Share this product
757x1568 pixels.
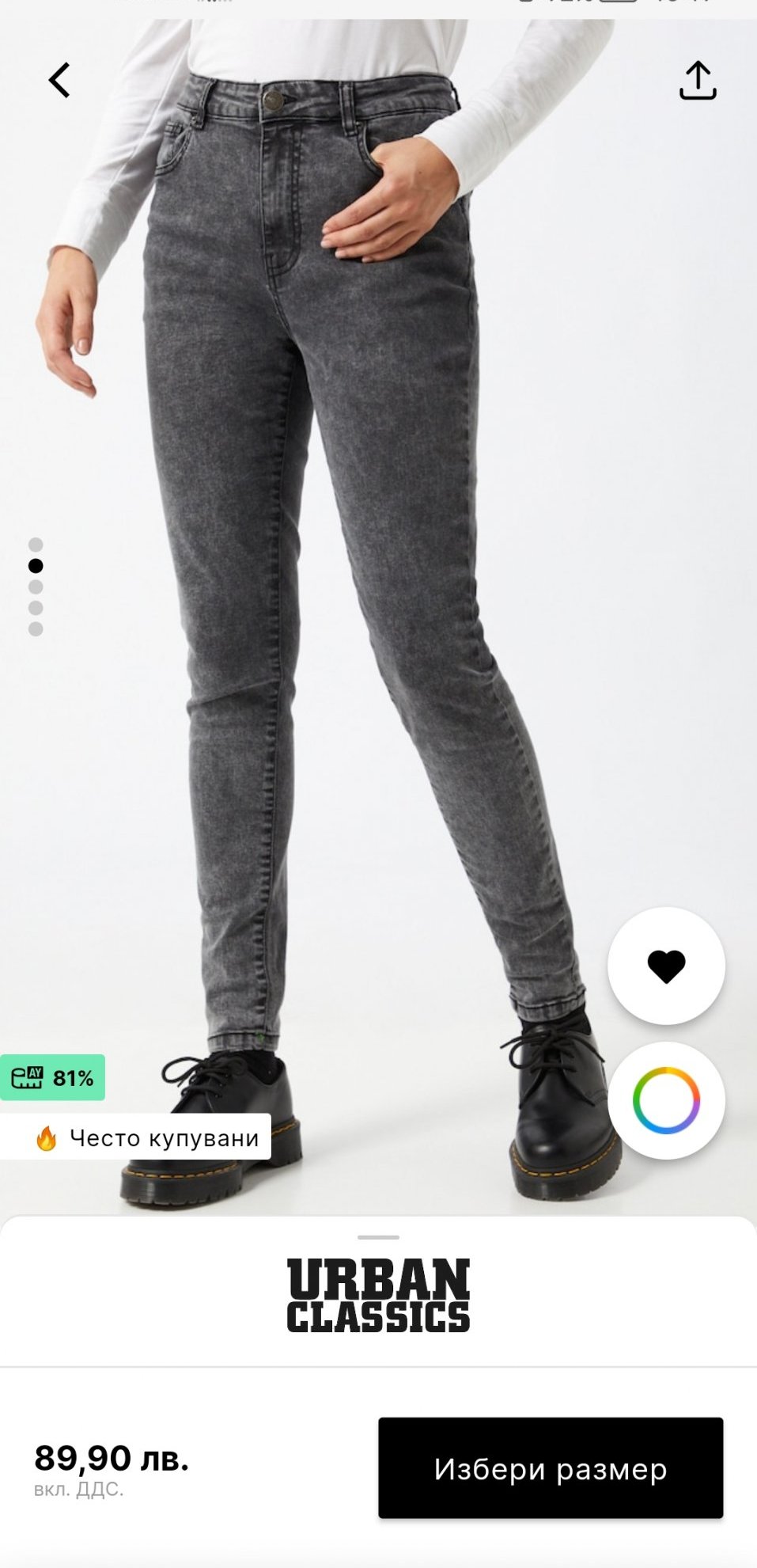698,80
